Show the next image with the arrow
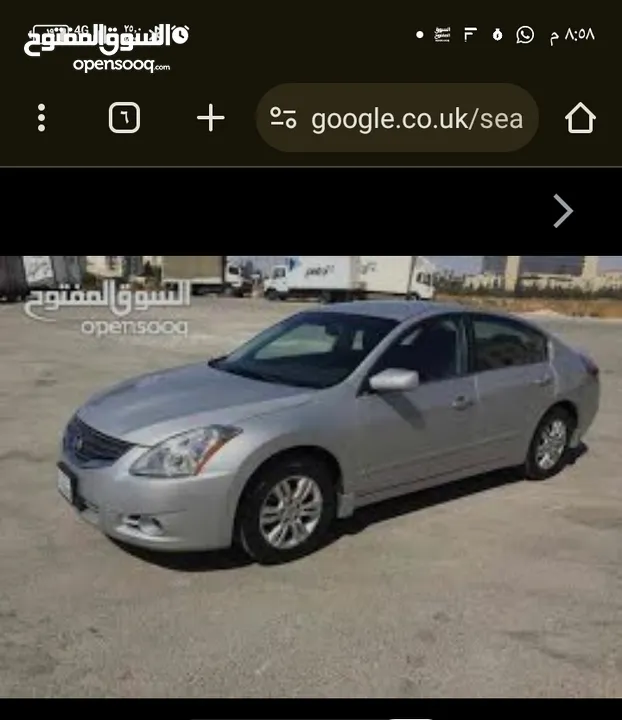622x720 pixels. (563, 211)
